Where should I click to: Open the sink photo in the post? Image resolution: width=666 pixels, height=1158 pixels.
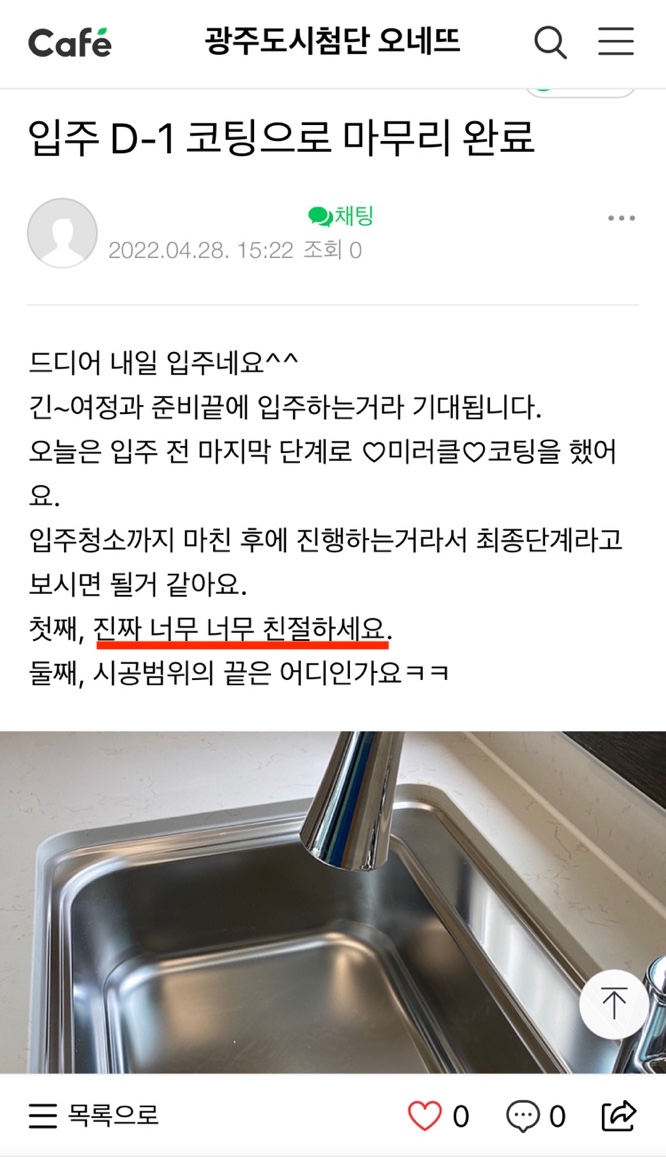point(300,900)
